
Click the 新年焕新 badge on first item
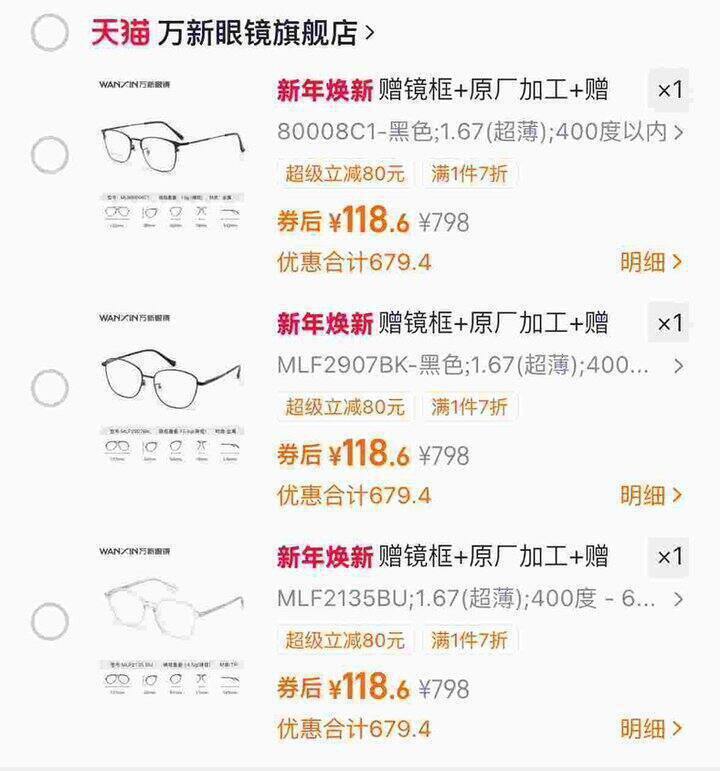pos(322,89)
